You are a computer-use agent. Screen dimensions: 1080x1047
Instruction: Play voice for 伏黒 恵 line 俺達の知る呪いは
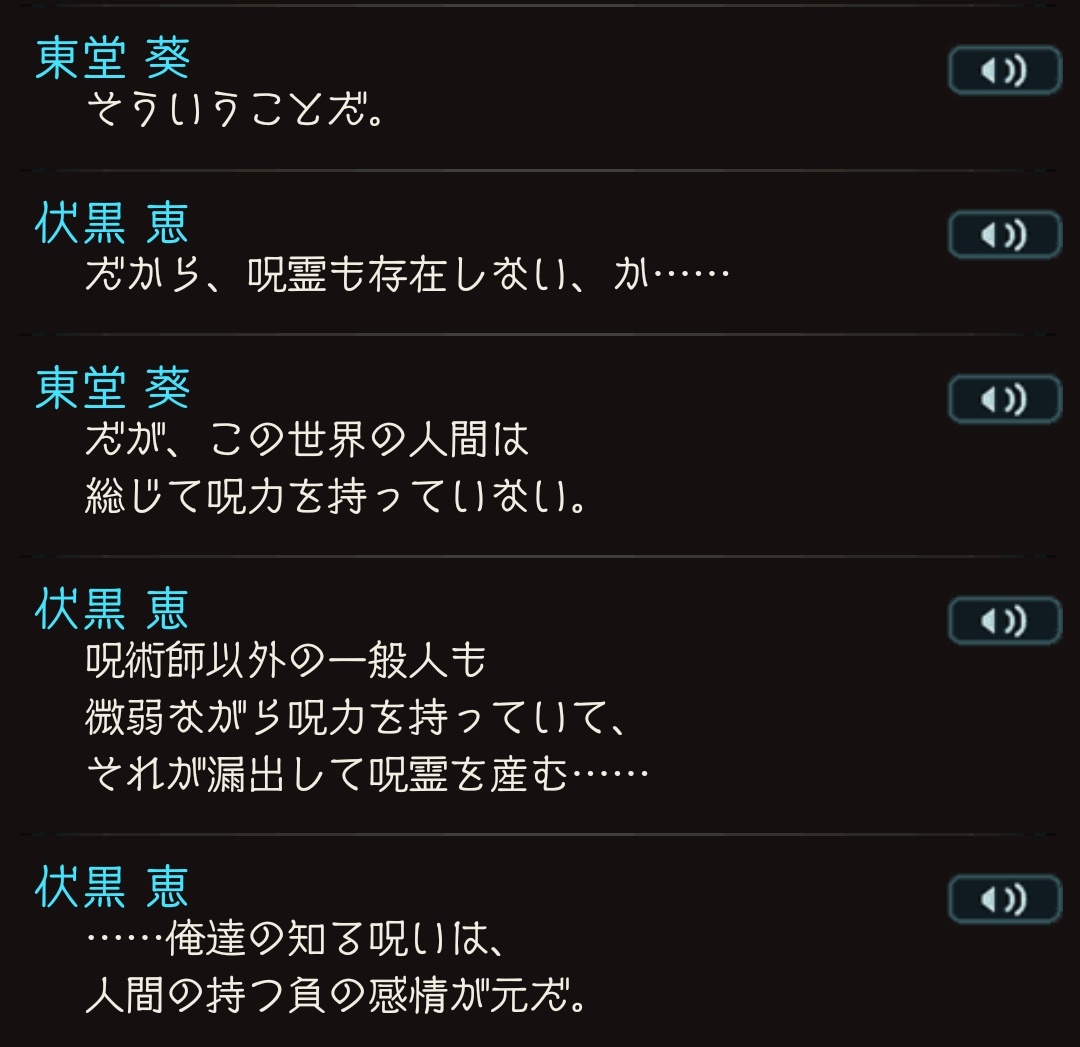click(x=1003, y=899)
